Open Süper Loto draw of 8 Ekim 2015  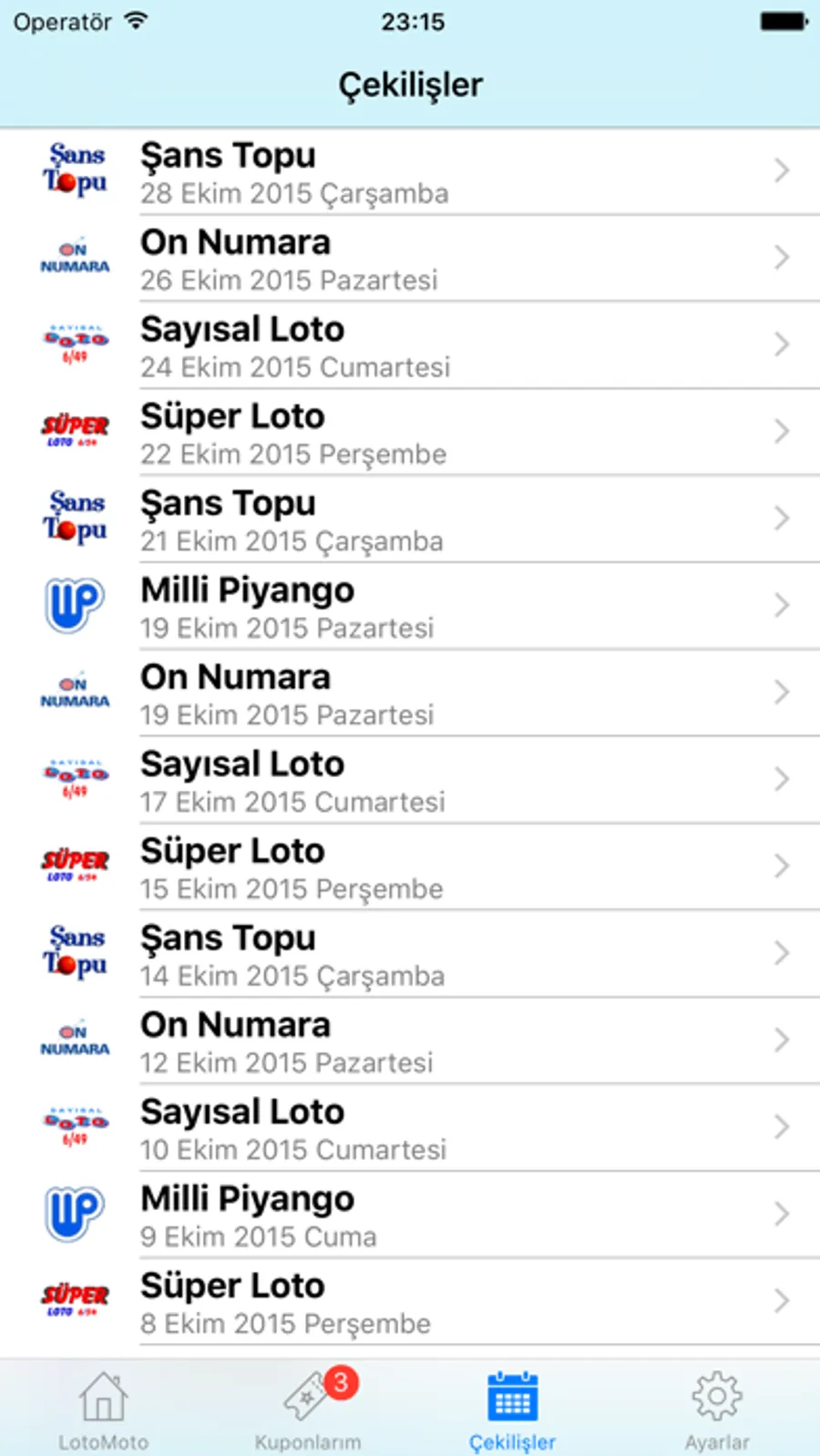(x=410, y=1303)
